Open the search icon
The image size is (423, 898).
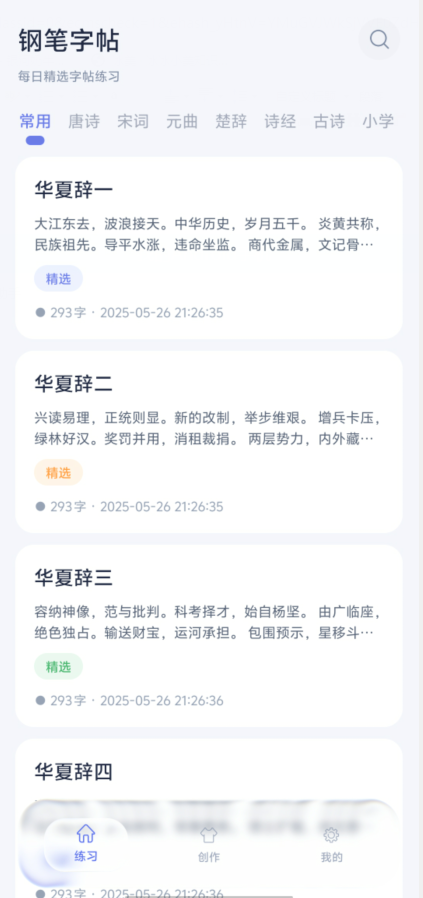[x=379, y=39]
